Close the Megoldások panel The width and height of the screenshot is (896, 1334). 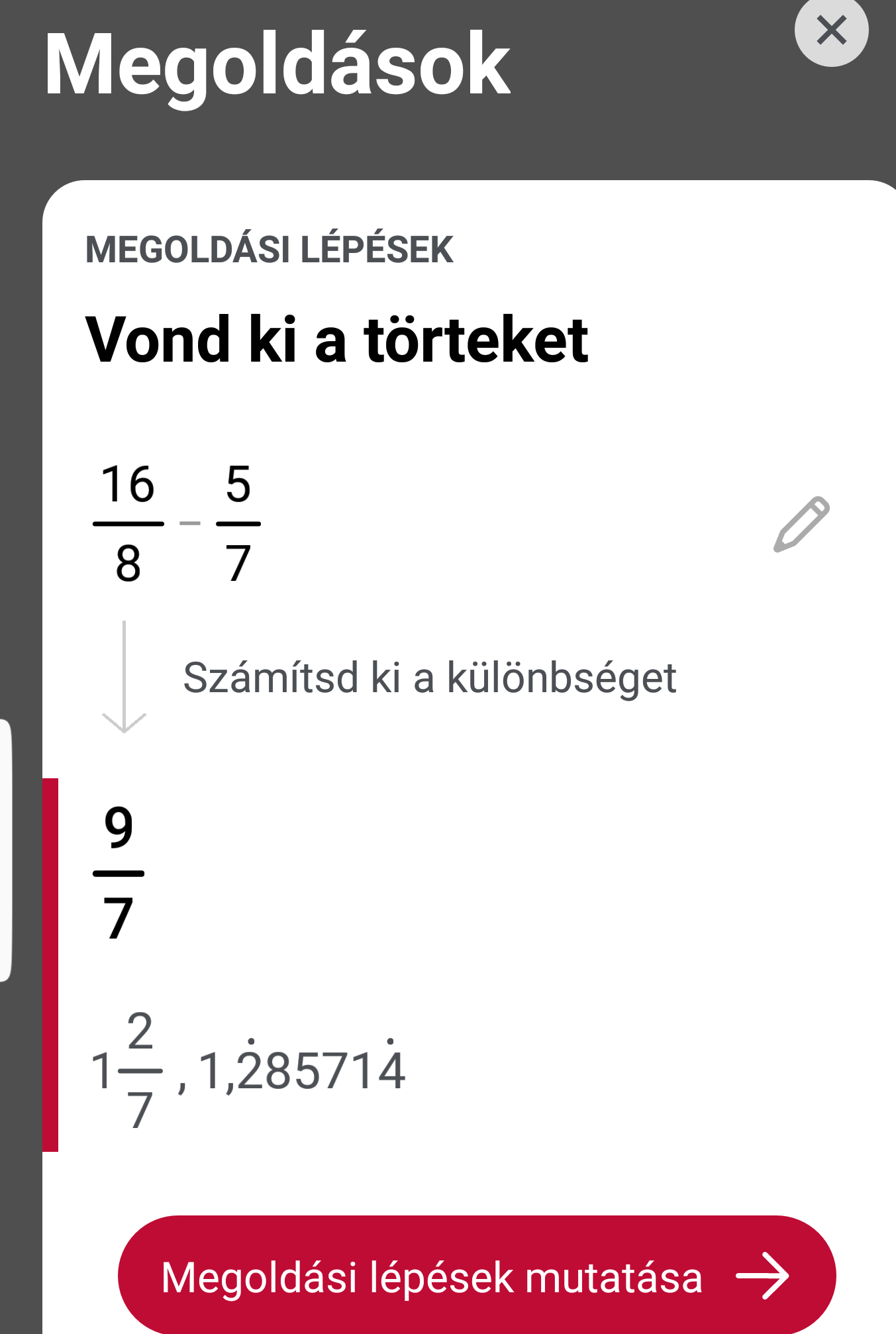[x=831, y=30]
